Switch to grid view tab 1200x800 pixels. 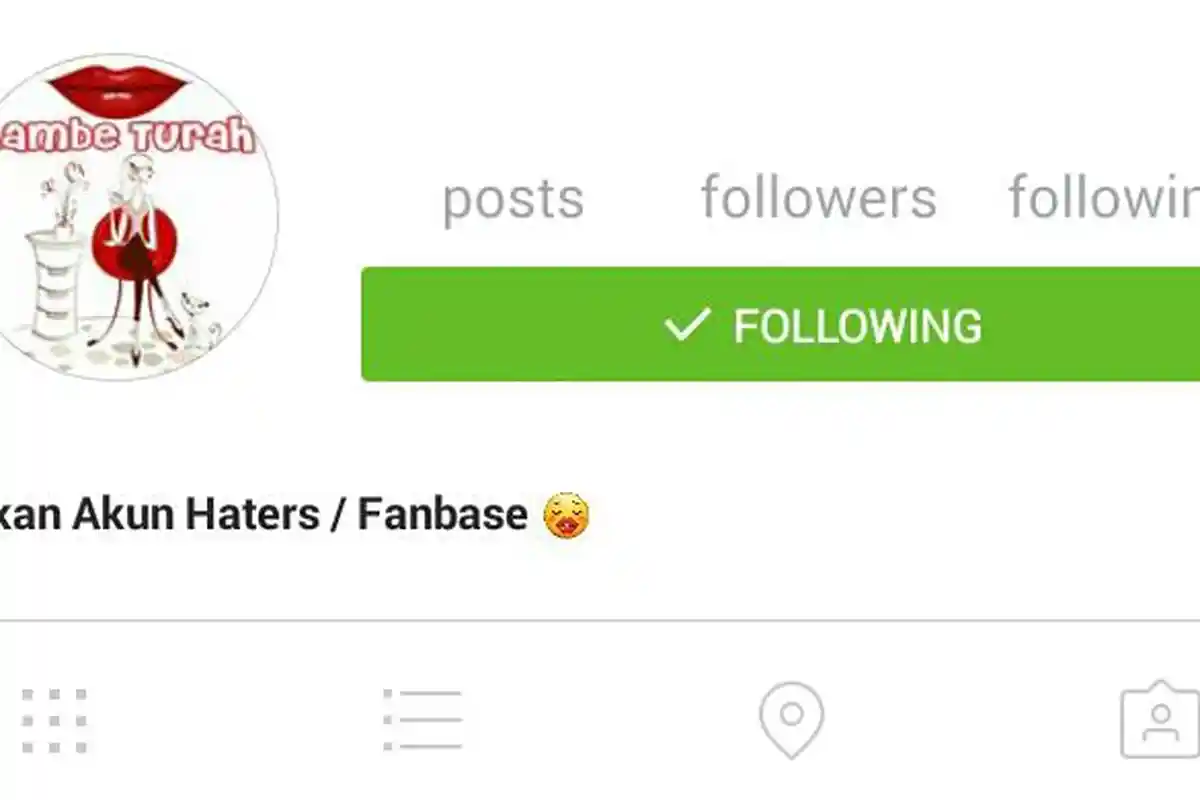(x=54, y=720)
